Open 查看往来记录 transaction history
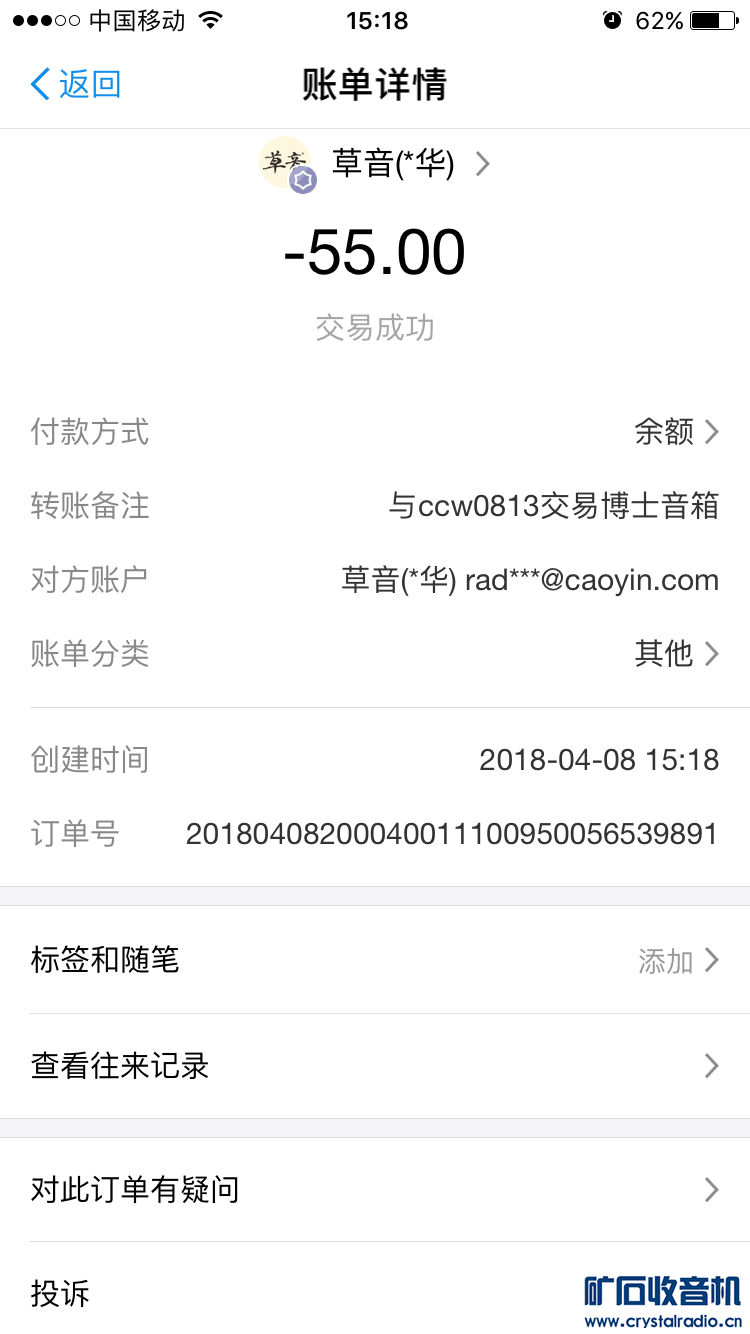The image size is (750, 1334). pos(374,1066)
